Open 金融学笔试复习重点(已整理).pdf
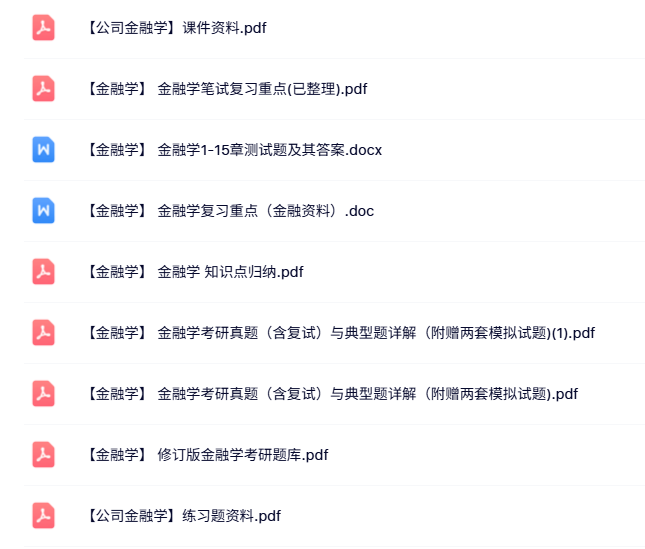 click(x=227, y=89)
